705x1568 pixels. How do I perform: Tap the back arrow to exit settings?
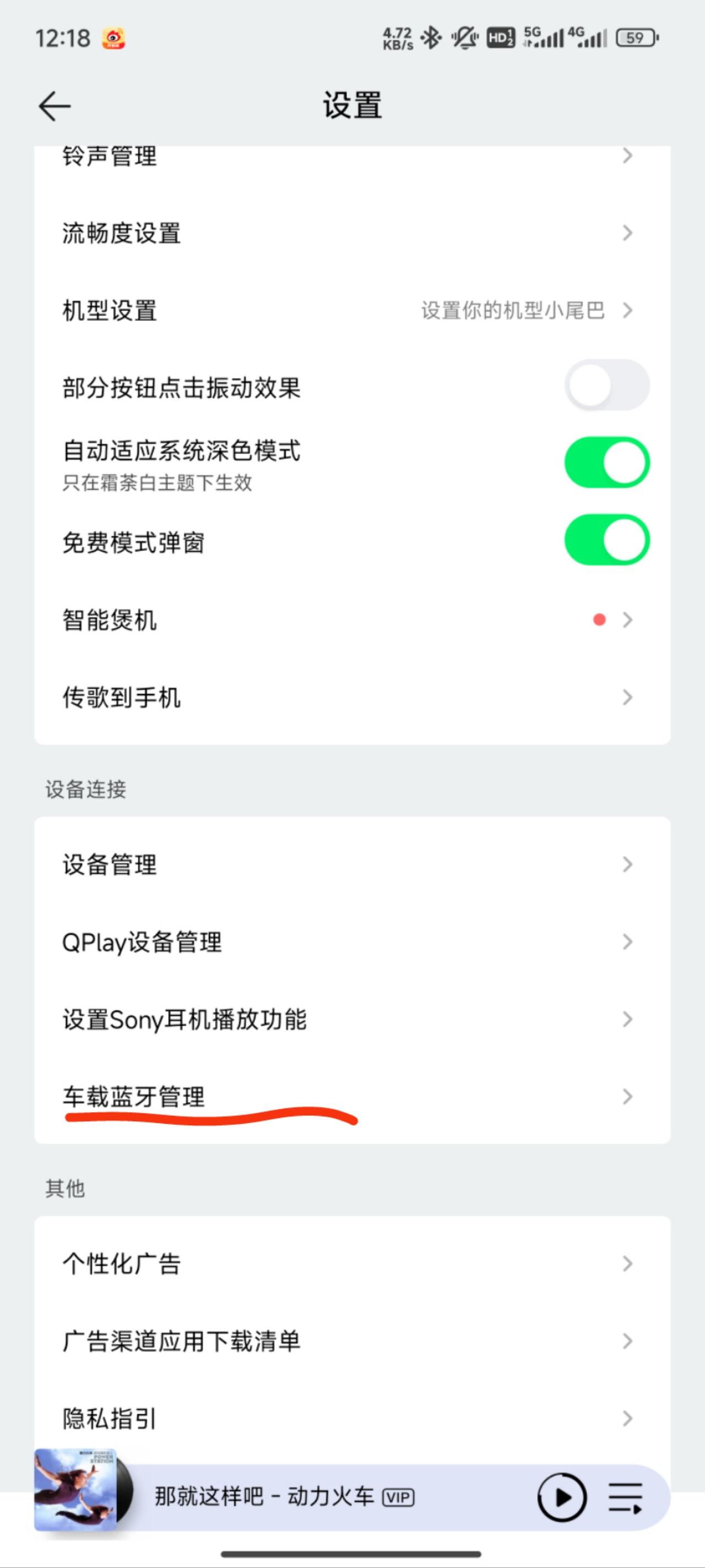coord(54,105)
